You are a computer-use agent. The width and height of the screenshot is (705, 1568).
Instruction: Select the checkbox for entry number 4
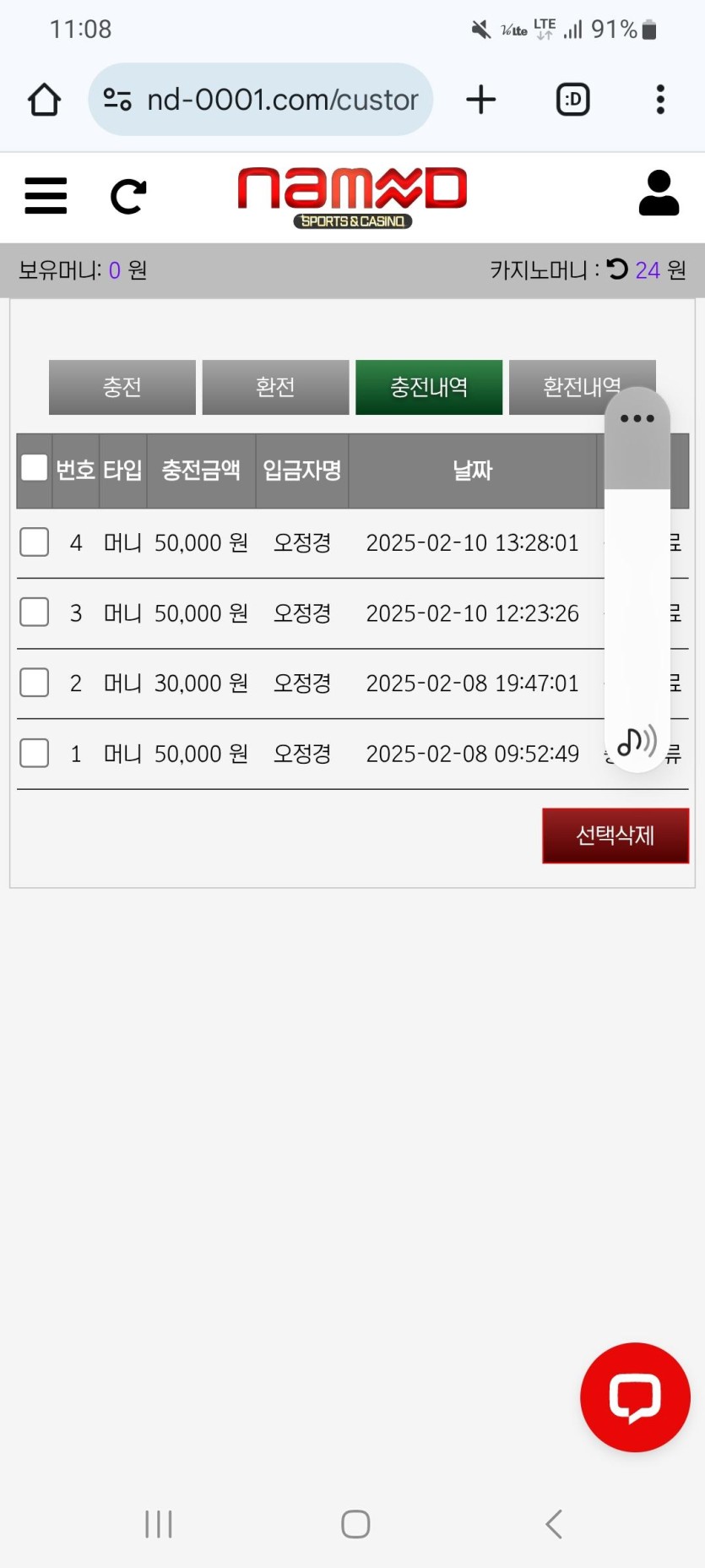[x=35, y=542]
